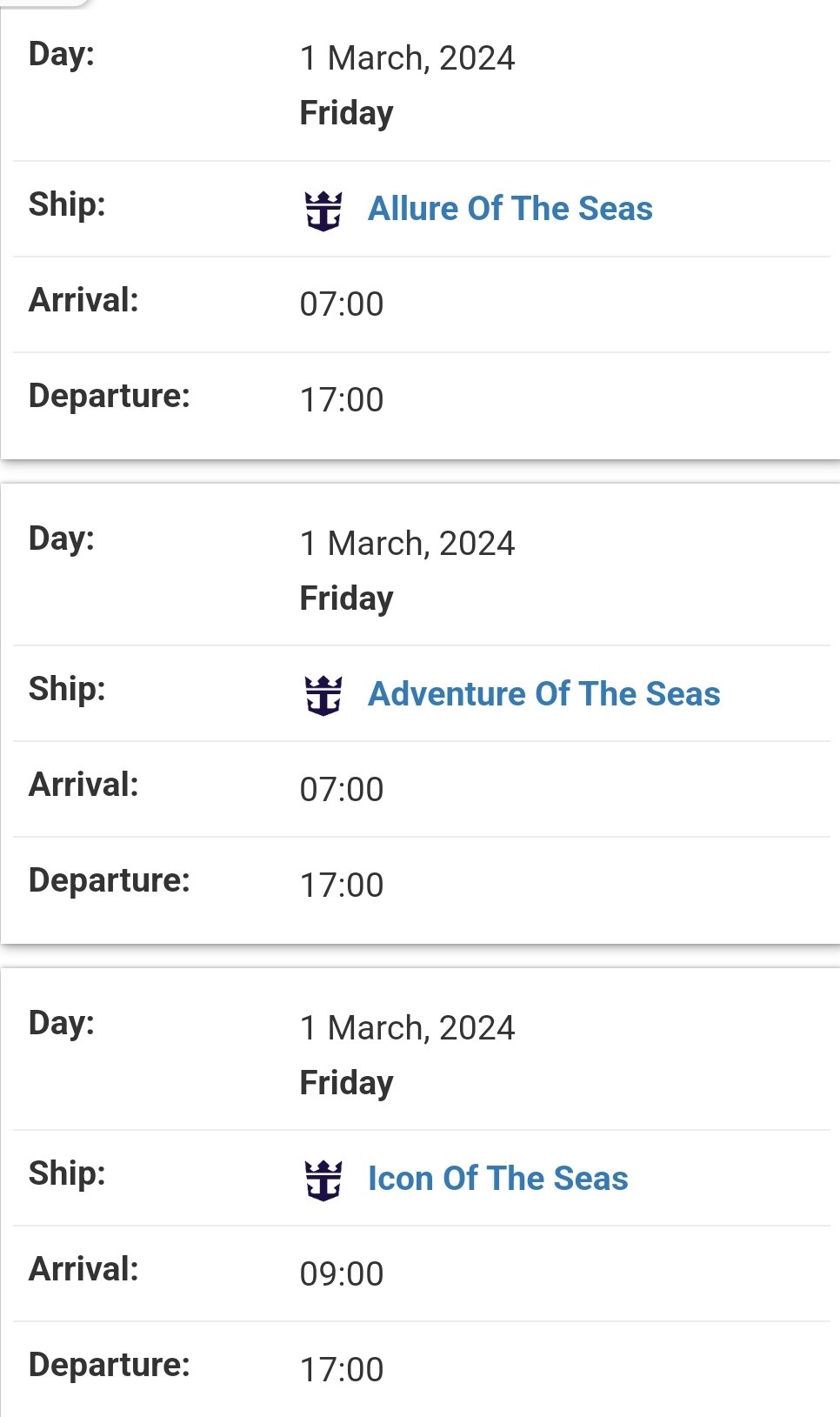Open the Icon Of The Seas link
Viewport: 840px width, 1417px height.
(497, 1179)
